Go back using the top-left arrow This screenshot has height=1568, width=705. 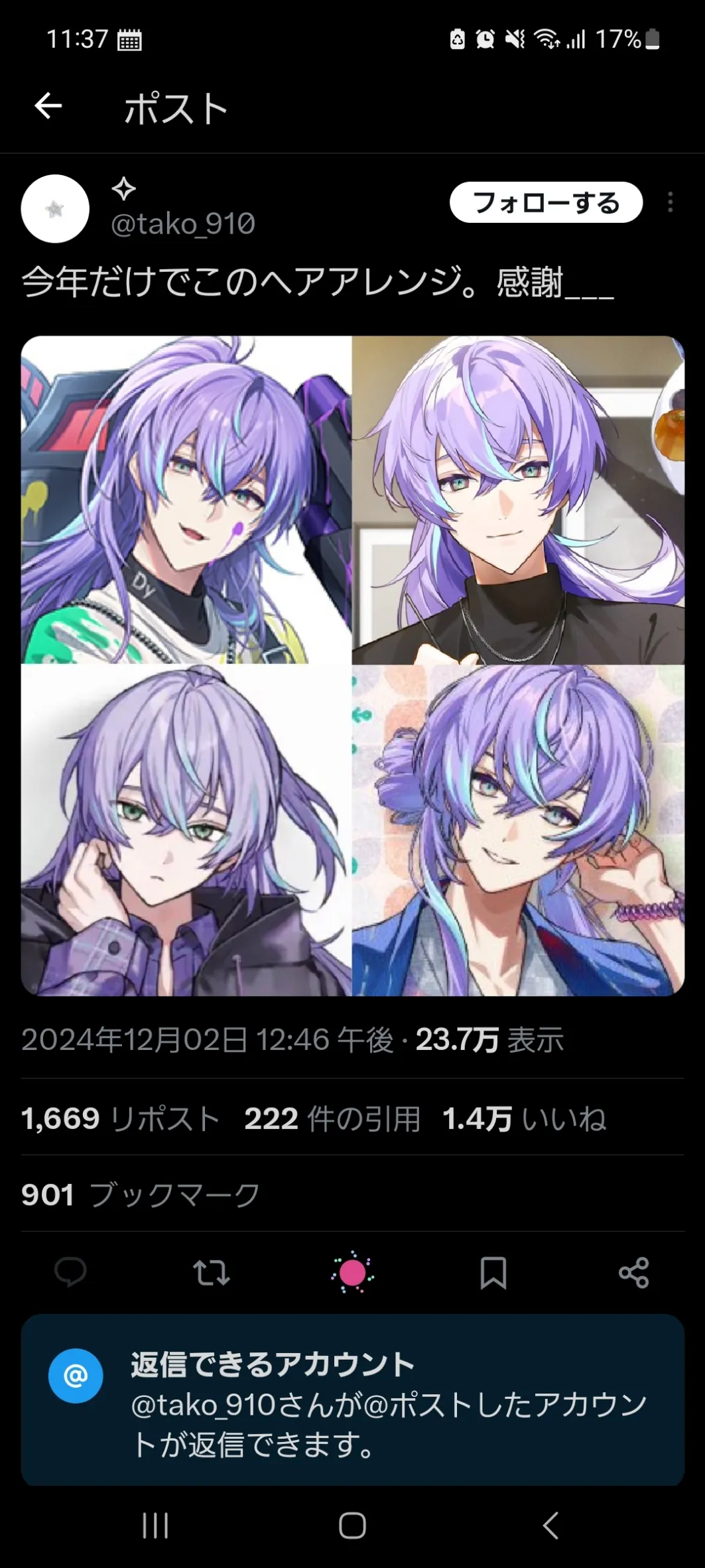(48, 105)
